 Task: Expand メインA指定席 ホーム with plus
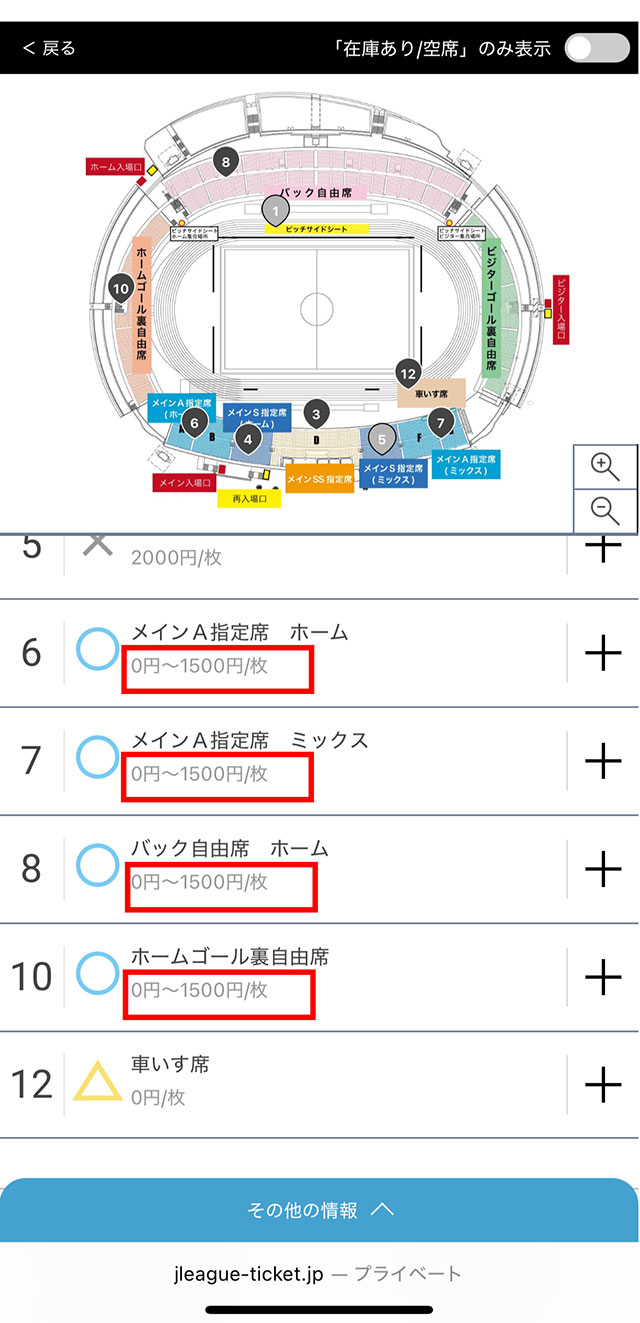click(x=603, y=653)
